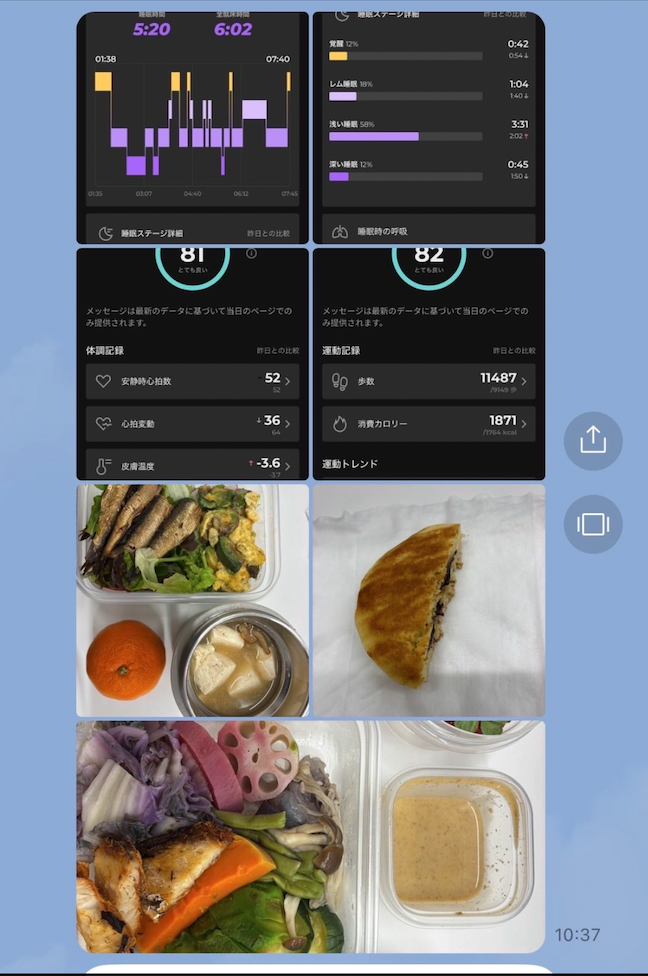View the score 81 condition screenshot
Viewport: 648px width, 976px height.
click(193, 364)
